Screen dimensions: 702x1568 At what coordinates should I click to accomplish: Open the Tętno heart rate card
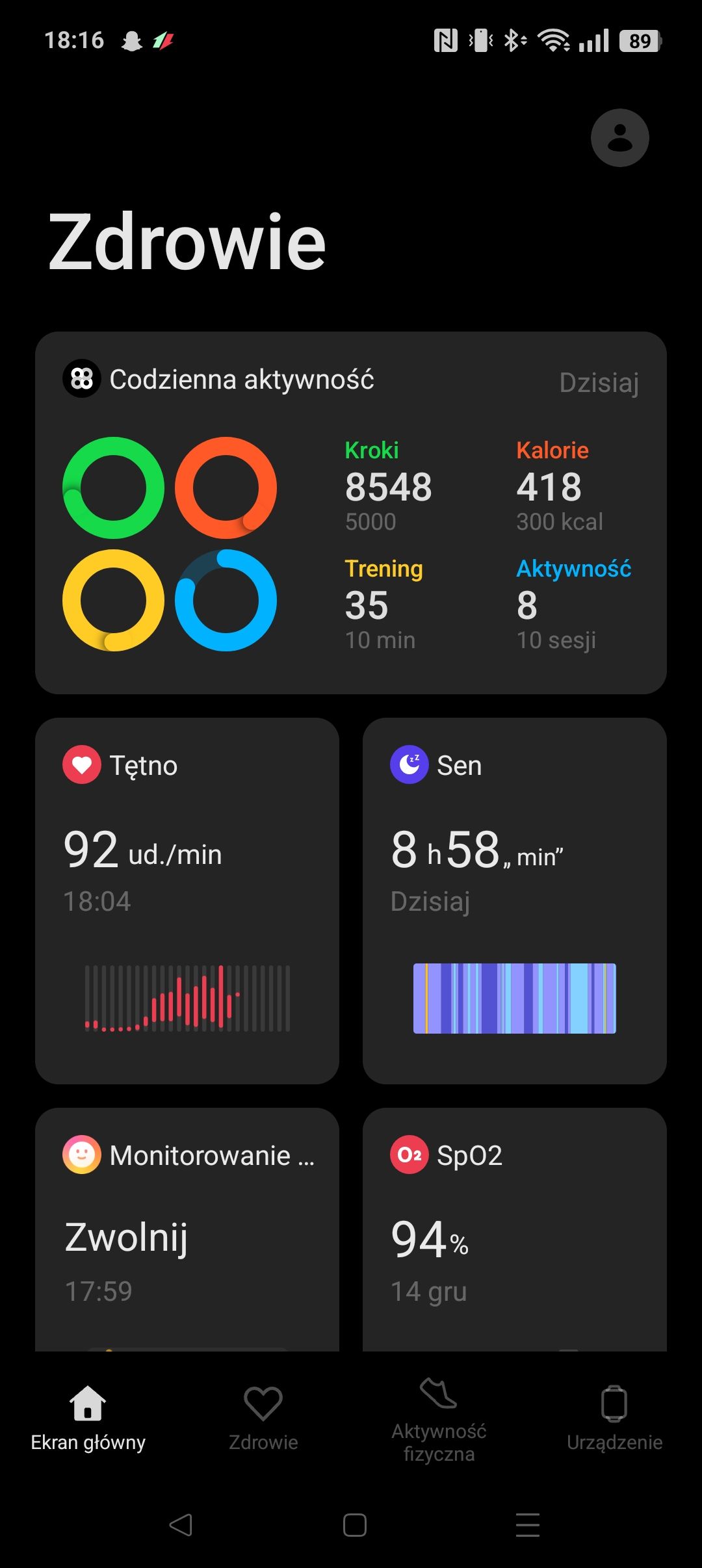tap(187, 900)
